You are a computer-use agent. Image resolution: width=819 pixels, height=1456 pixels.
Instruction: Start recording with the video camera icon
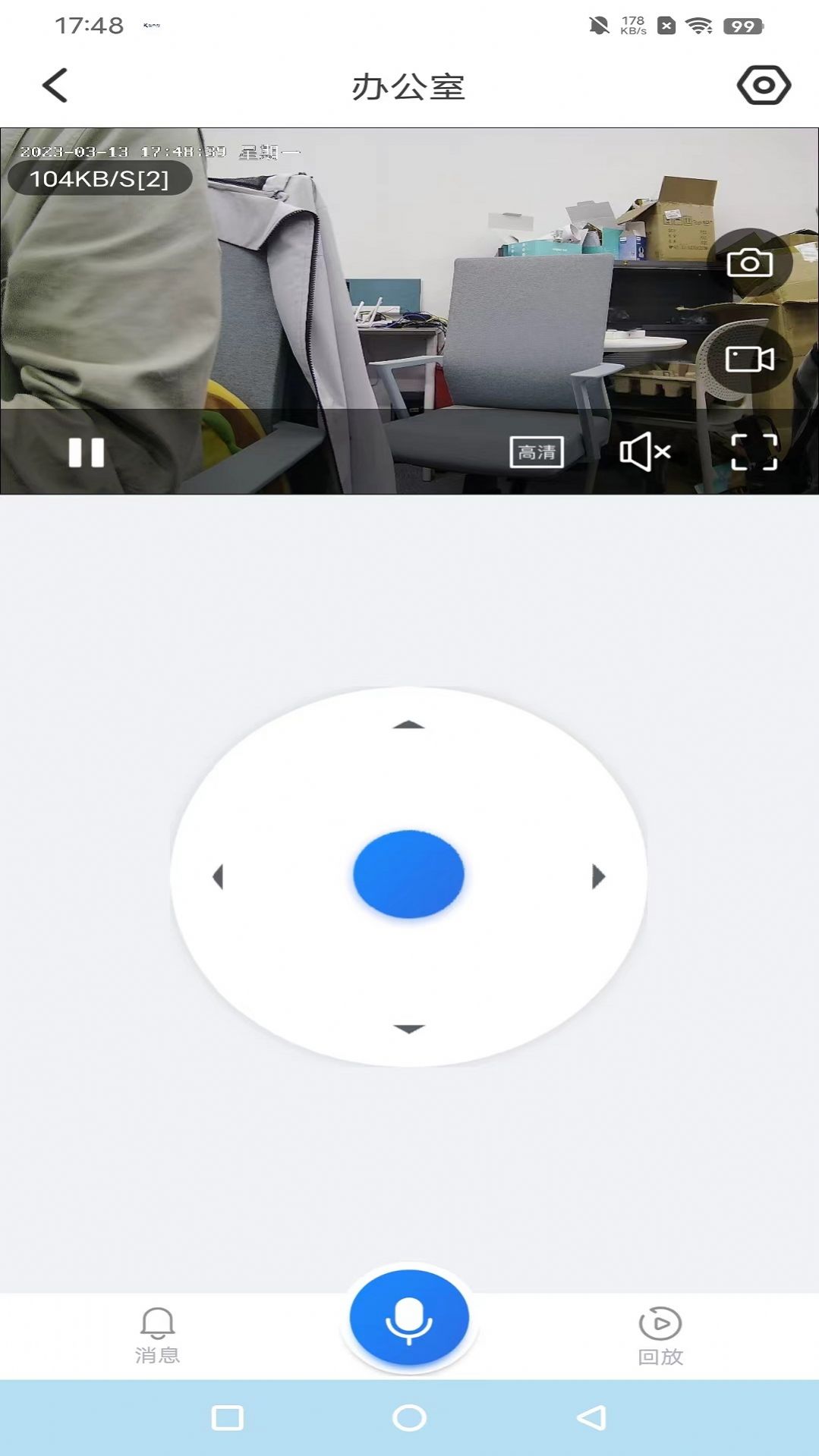coord(748,359)
